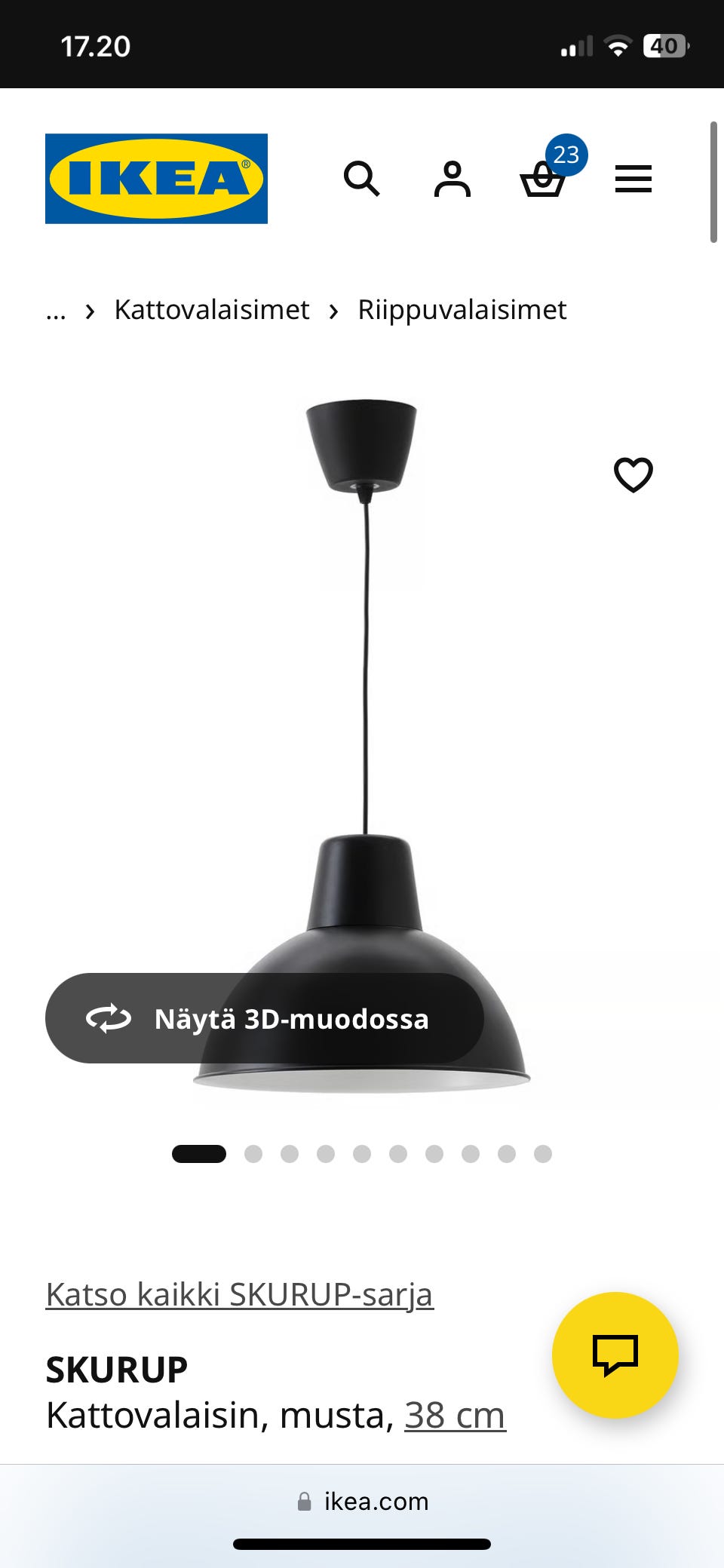724x1568 pixels.
Task: Jump to the second image dot
Action: click(x=253, y=1154)
